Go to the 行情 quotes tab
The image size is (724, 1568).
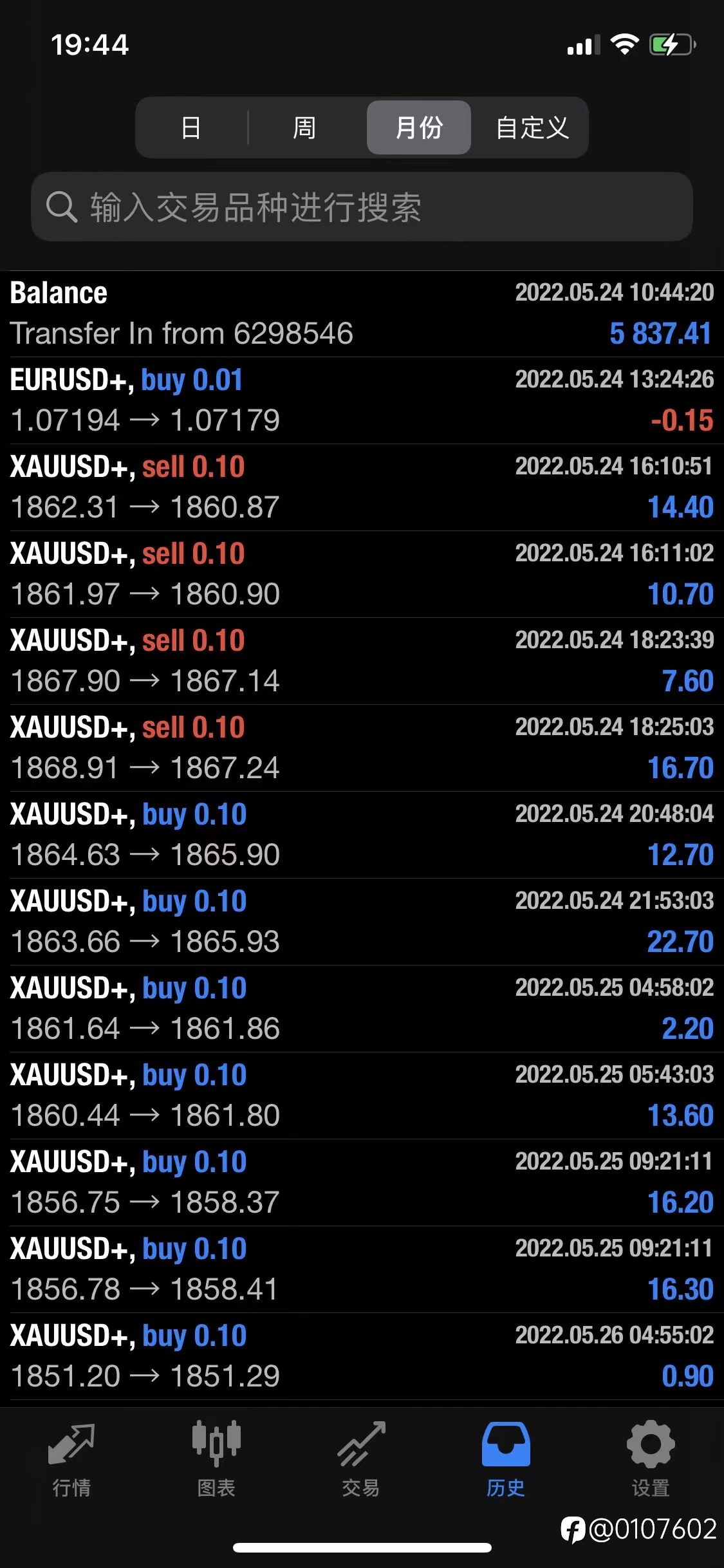(71, 1459)
